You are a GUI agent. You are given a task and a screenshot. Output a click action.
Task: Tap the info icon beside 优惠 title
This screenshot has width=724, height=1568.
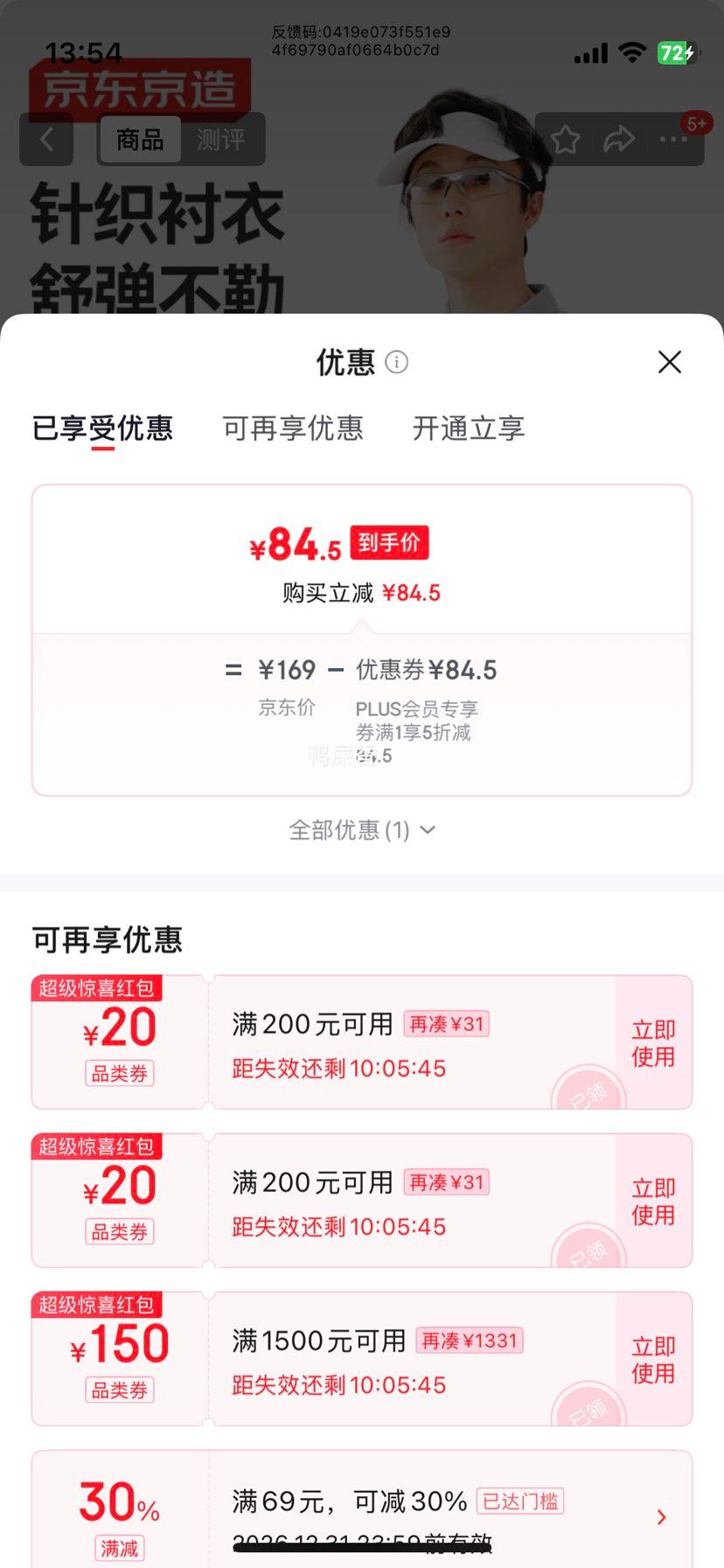[x=396, y=361]
